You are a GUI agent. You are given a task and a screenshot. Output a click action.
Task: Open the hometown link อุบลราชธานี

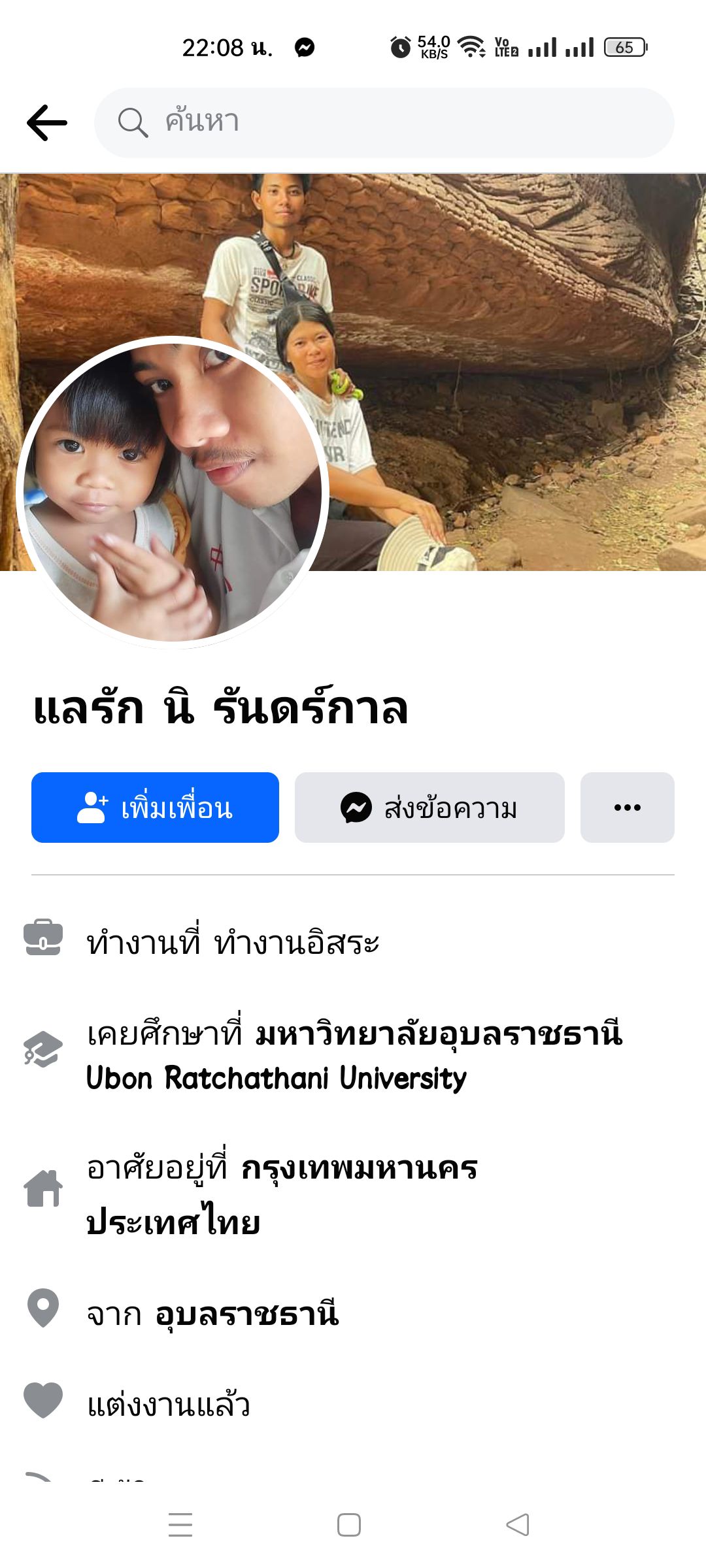click(x=247, y=1314)
